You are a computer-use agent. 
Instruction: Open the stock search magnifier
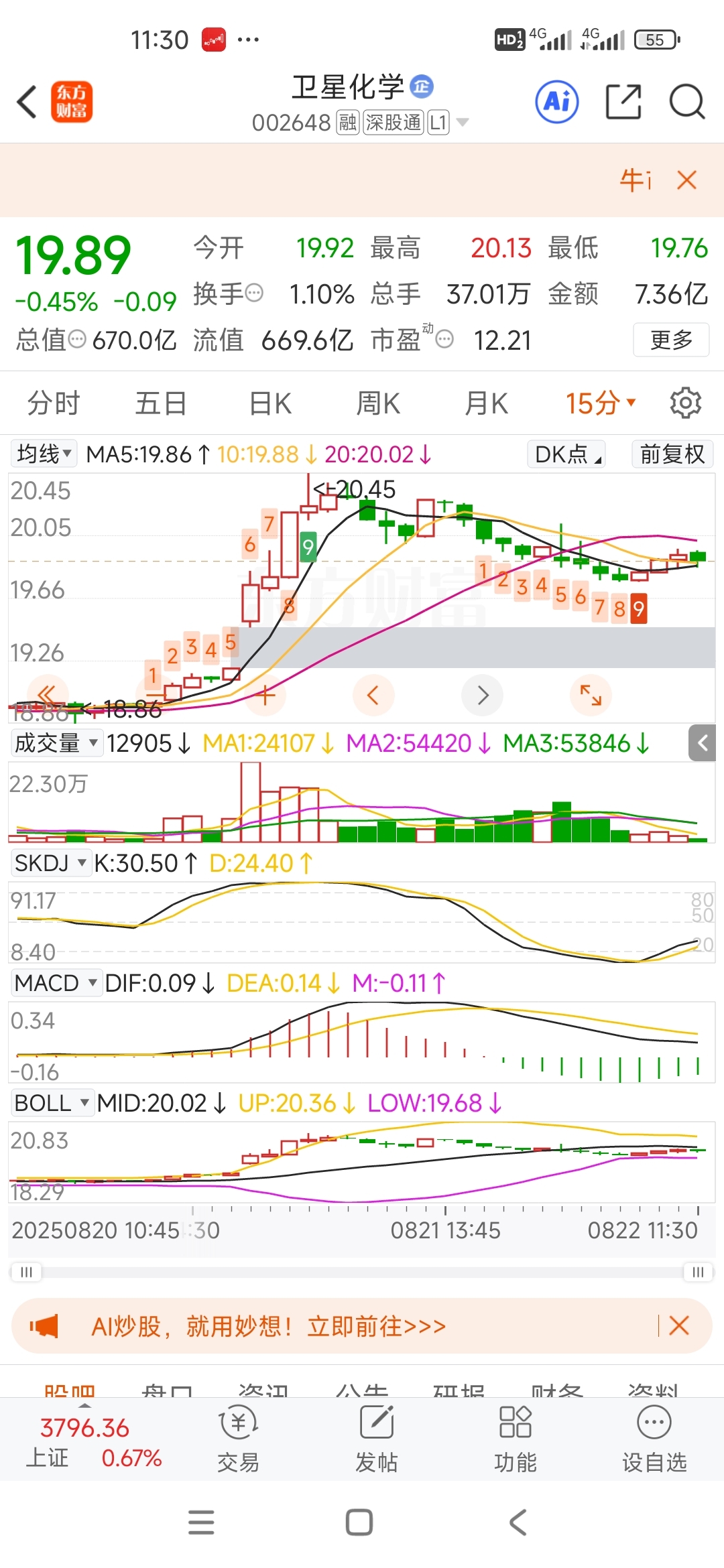[686, 102]
